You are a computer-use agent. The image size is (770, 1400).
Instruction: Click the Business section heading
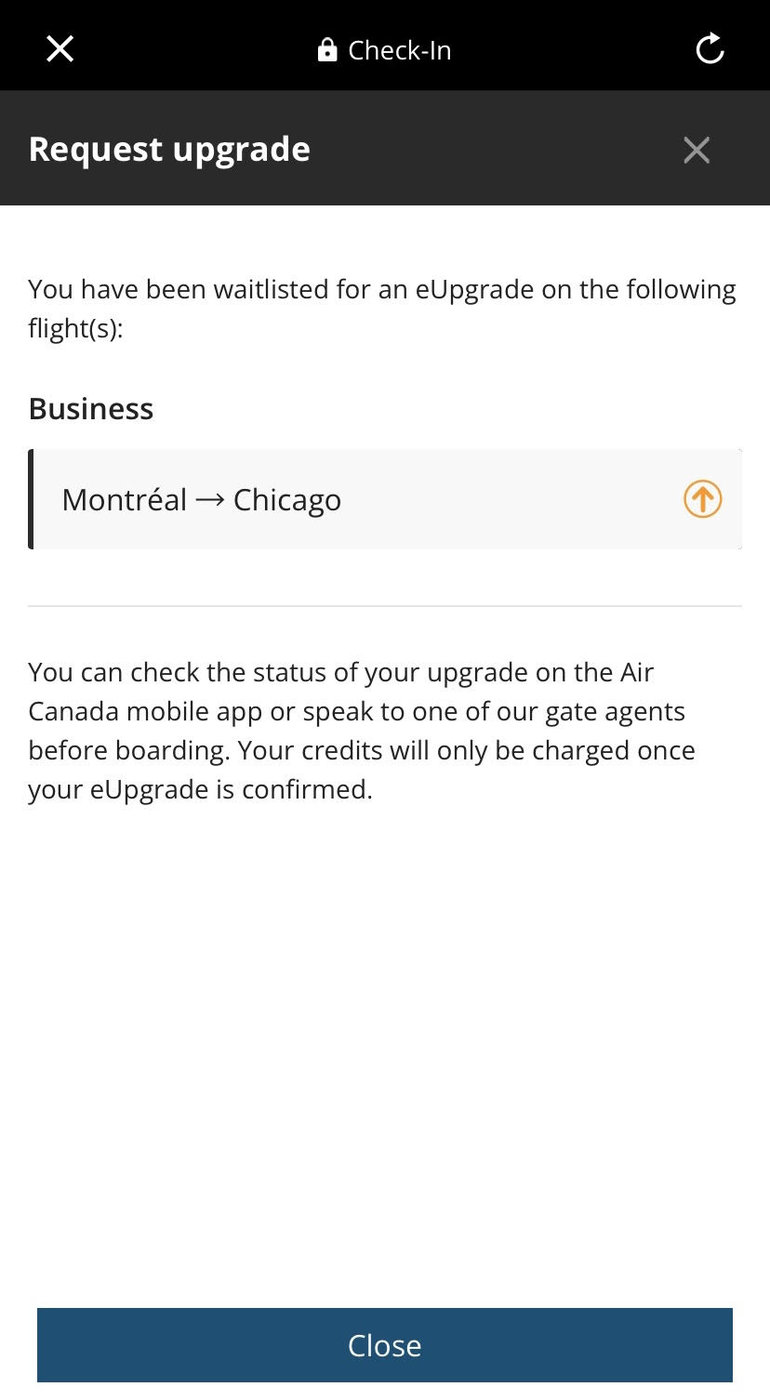91,408
